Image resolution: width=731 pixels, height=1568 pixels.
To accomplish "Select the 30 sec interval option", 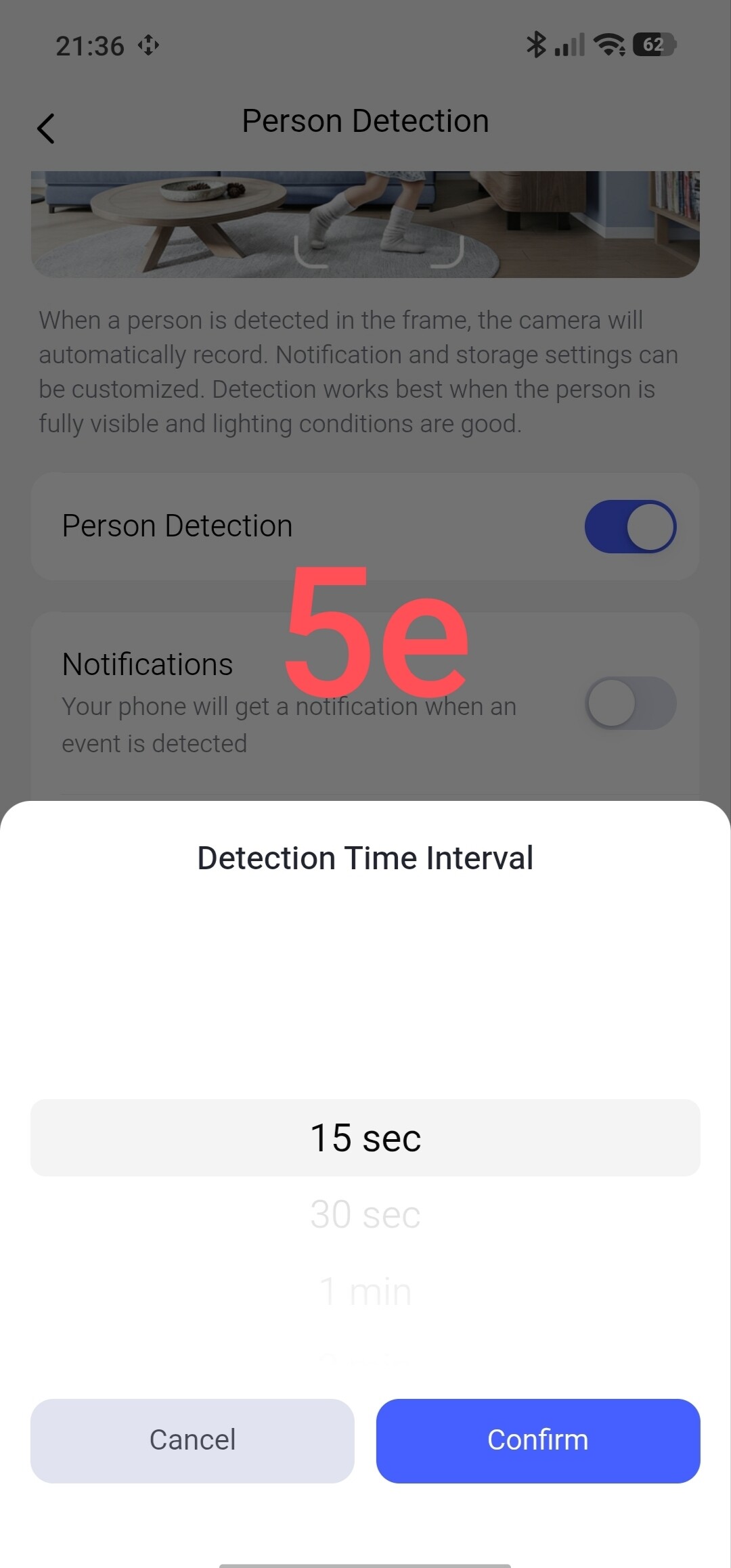I will [x=365, y=1215].
